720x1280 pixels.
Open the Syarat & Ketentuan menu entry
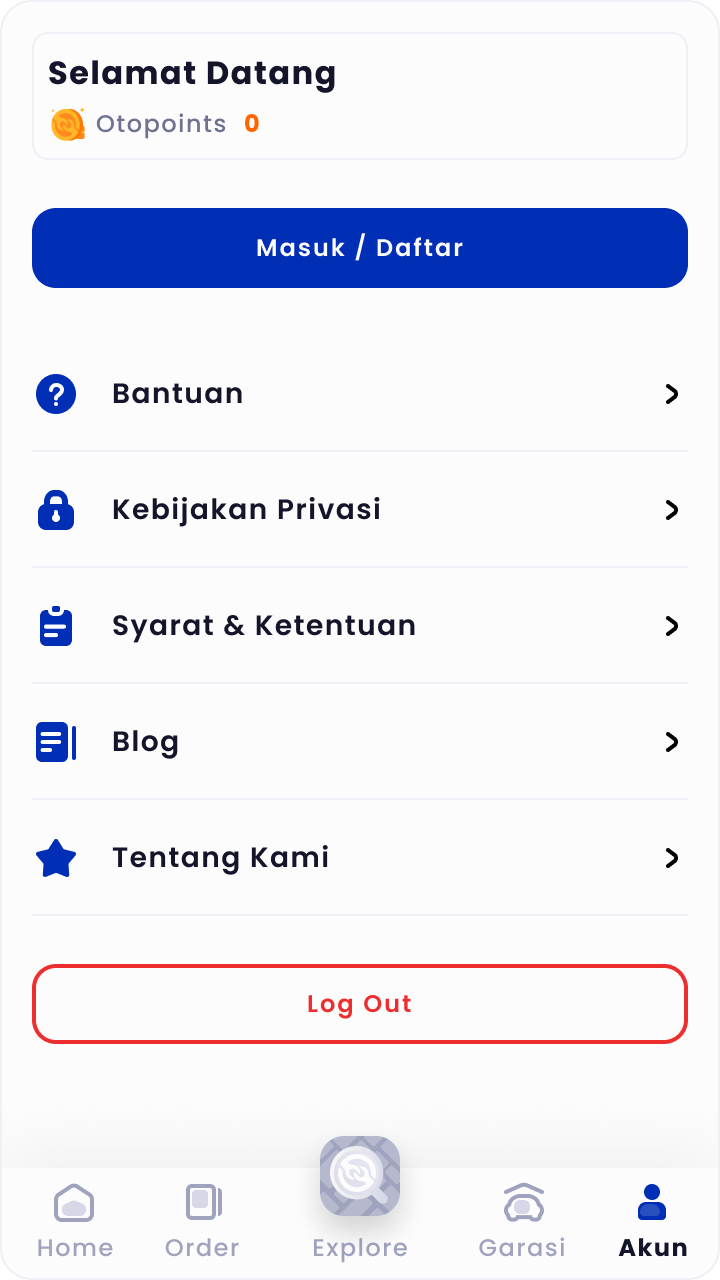pyautogui.click(x=360, y=625)
